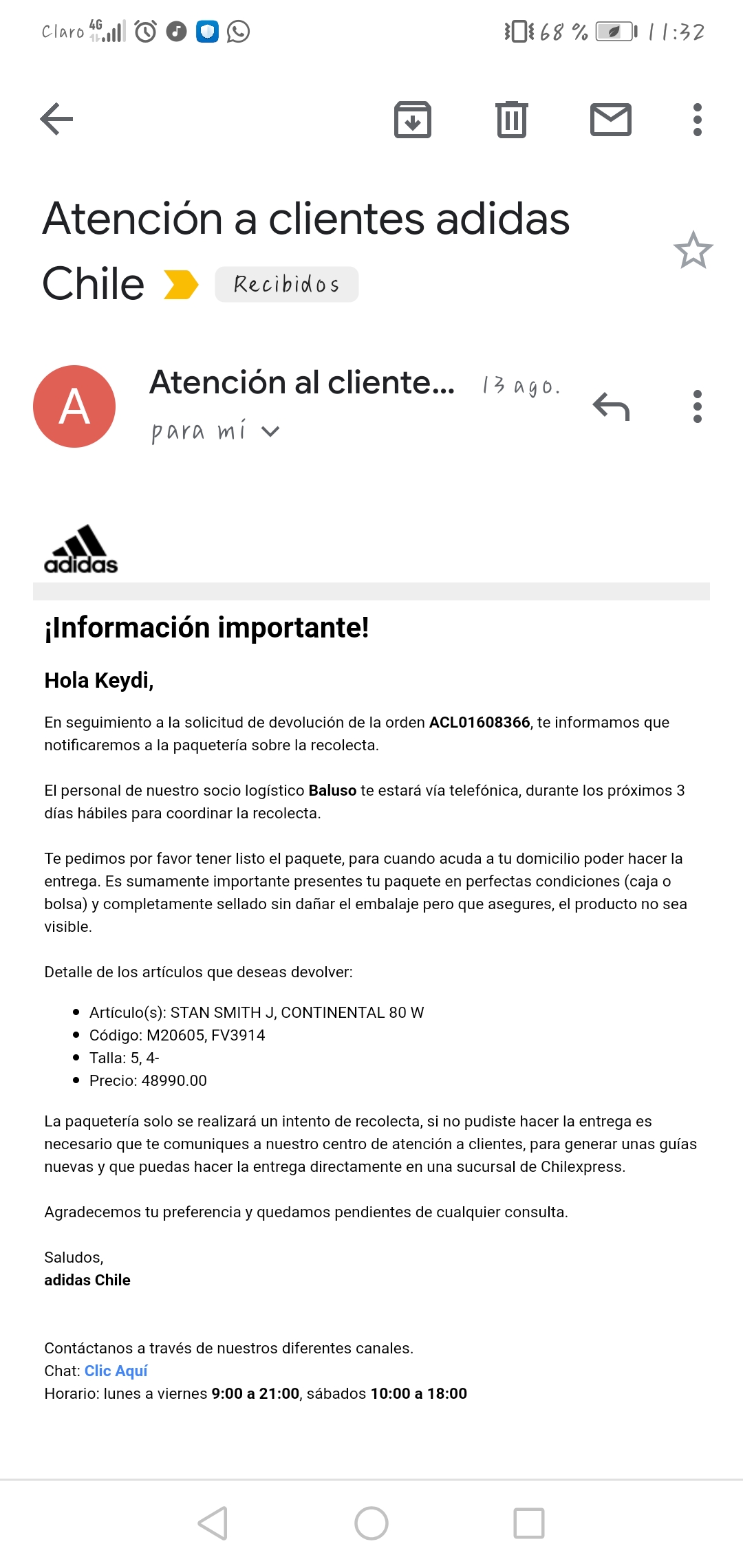Follow the 'Clic Aquí' chat link
This screenshot has height=1568, width=743.
coord(116,1371)
